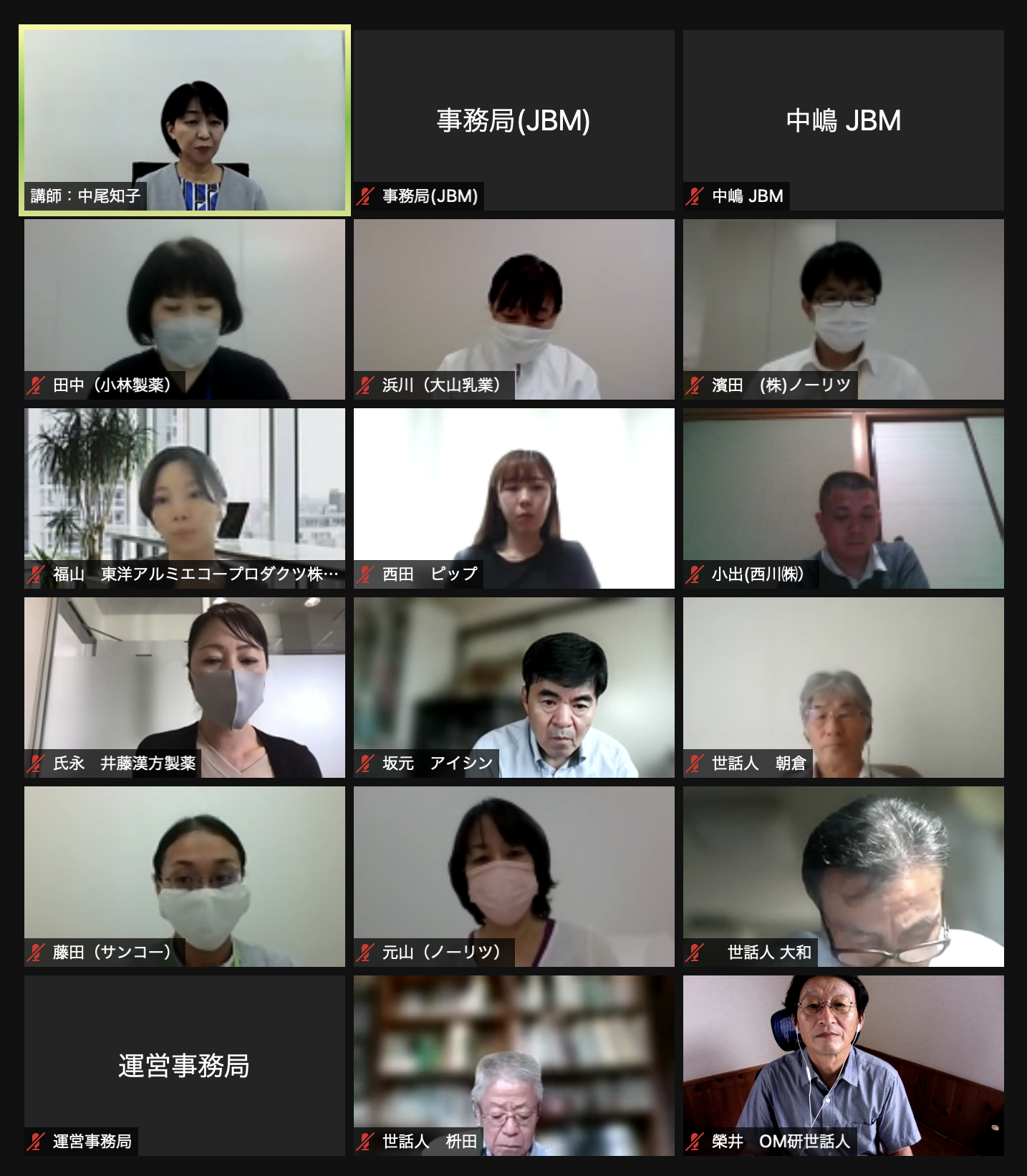Select the 世話人 枡田 video tile

point(513,1066)
